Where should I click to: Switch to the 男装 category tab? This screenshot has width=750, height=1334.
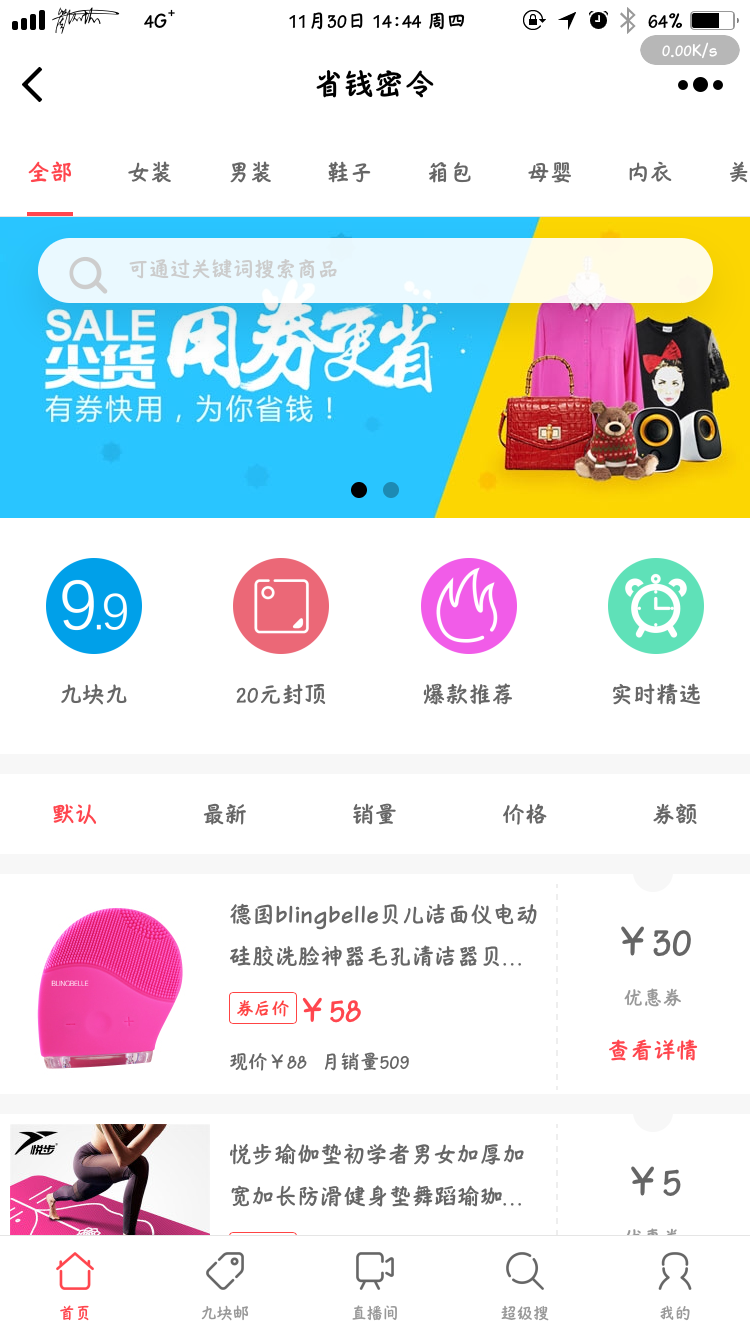click(250, 173)
